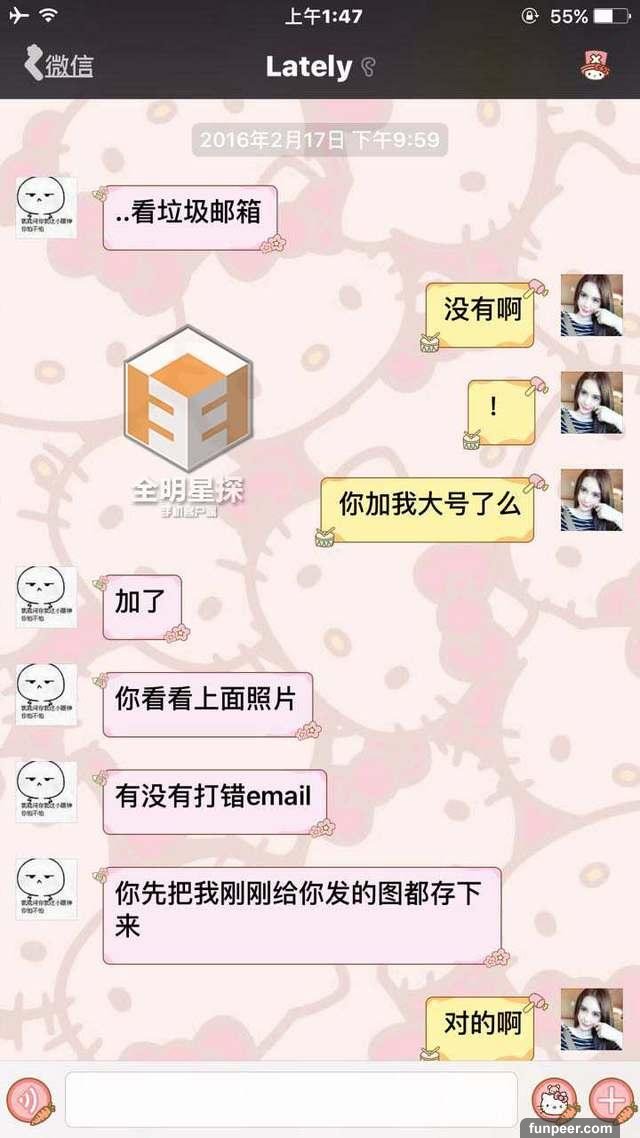Tap the message text field

290,1099
